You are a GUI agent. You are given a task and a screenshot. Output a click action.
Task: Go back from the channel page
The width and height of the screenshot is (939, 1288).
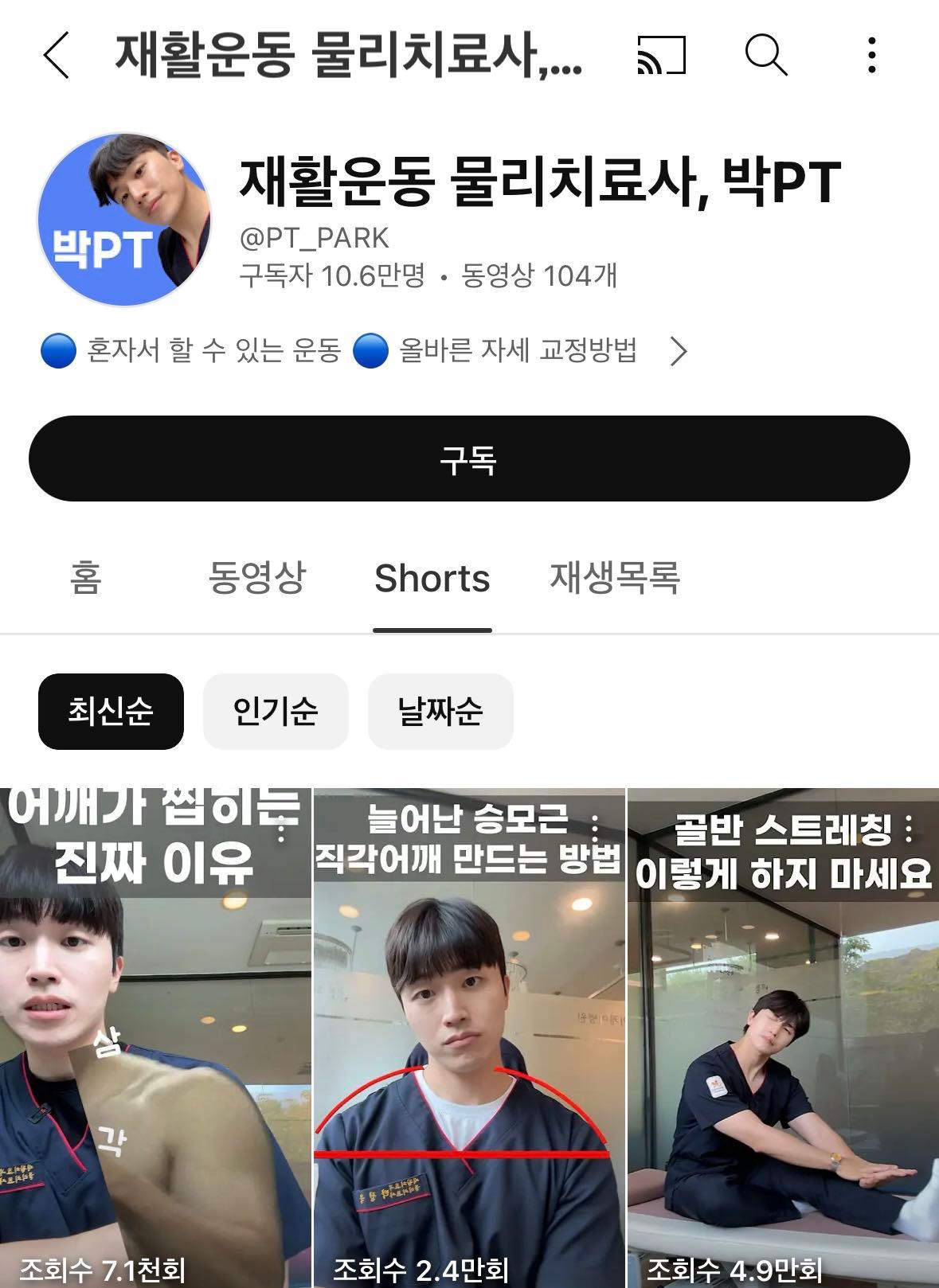(56, 56)
